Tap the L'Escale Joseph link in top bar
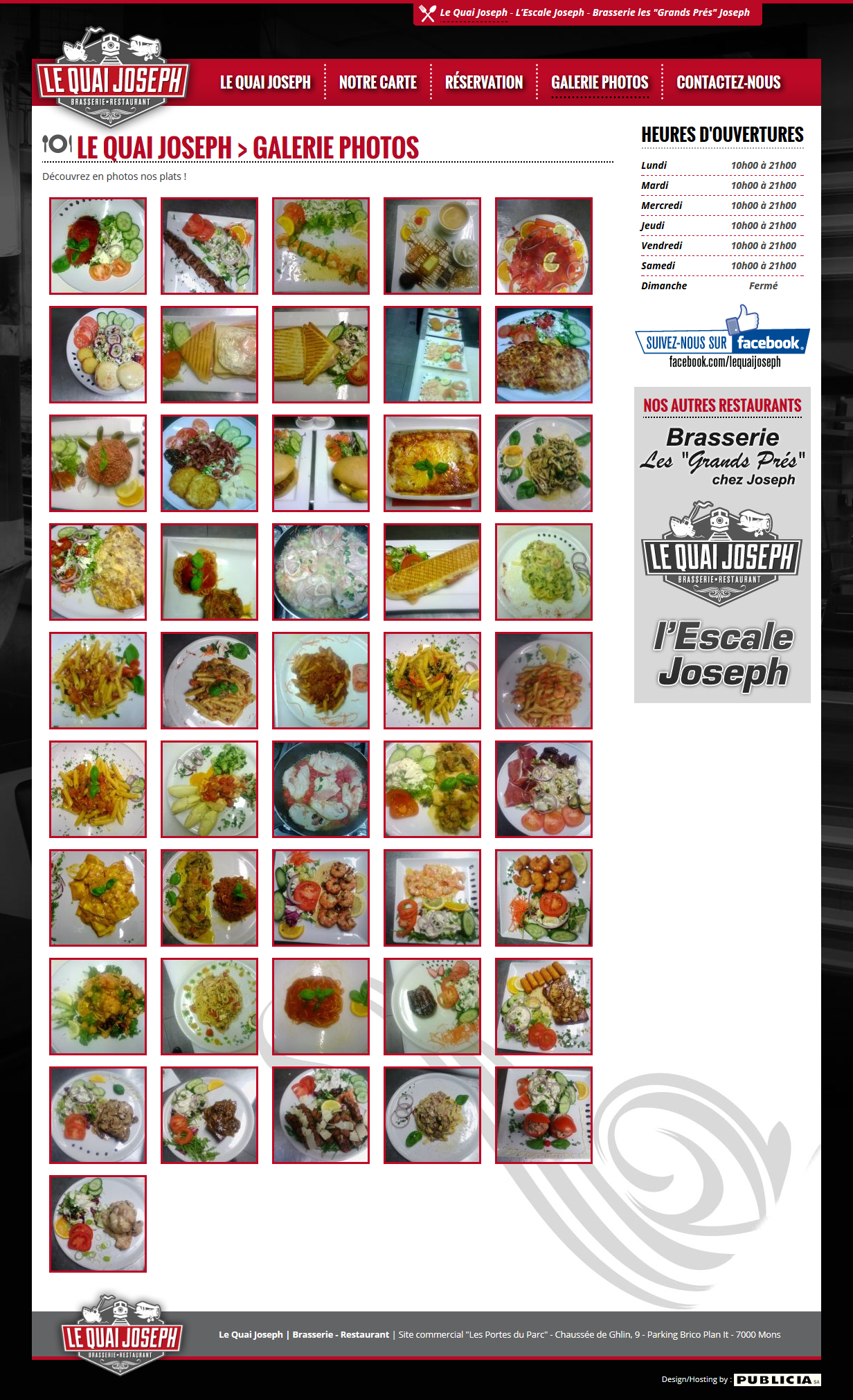853x1400 pixels. point(550,12)
